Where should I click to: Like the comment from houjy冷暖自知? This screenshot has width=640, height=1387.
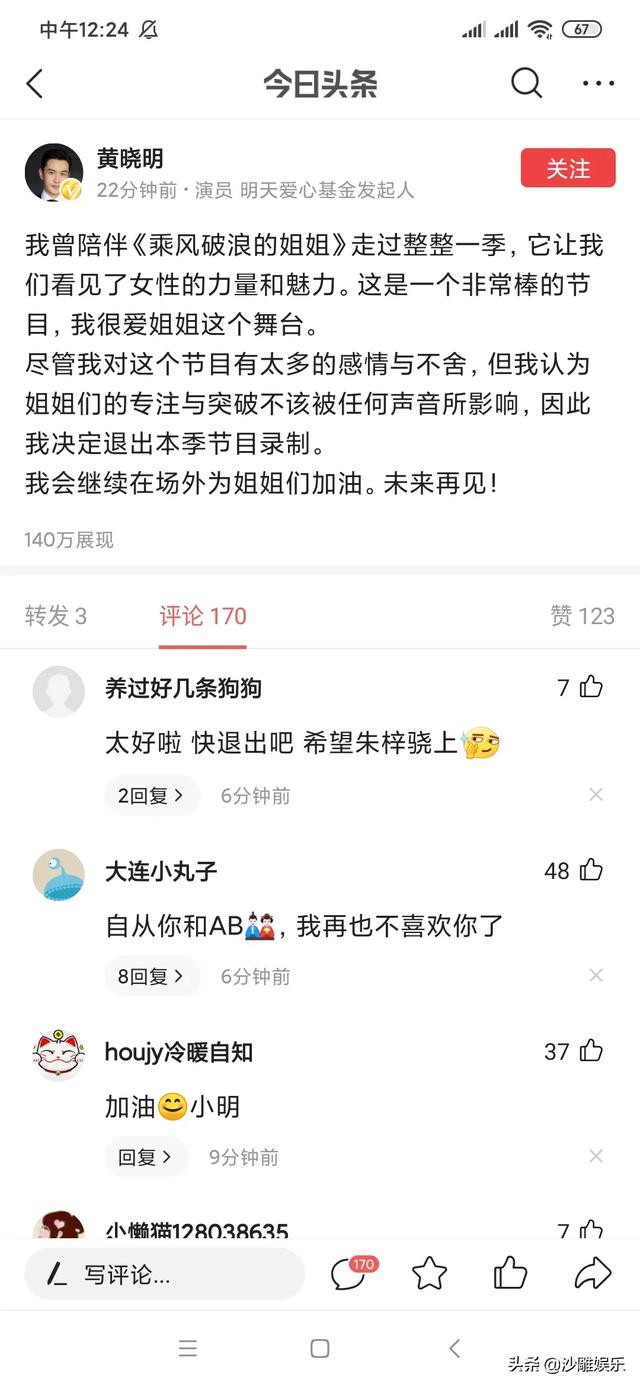591,1051
